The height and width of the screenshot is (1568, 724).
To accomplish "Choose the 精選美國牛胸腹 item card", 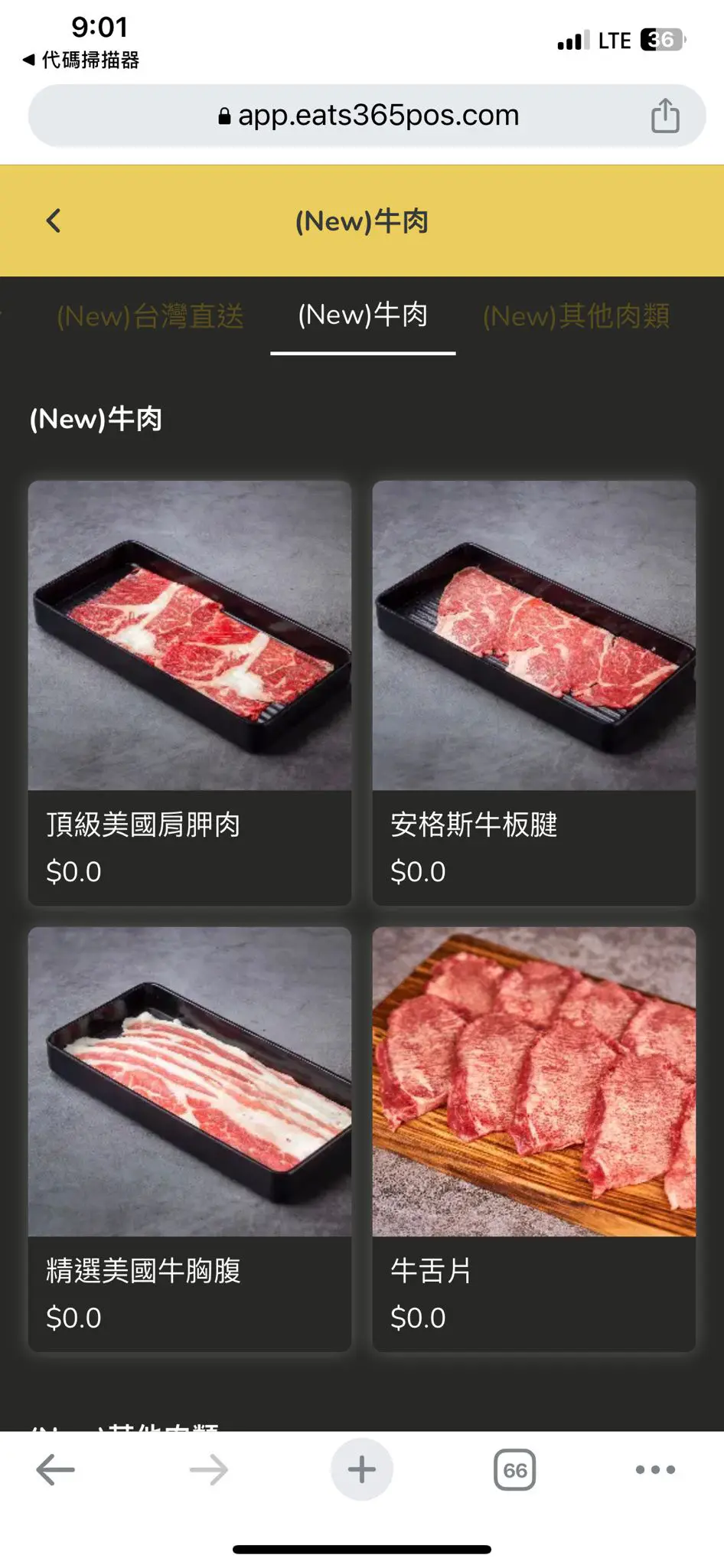I will [190, 1138].
